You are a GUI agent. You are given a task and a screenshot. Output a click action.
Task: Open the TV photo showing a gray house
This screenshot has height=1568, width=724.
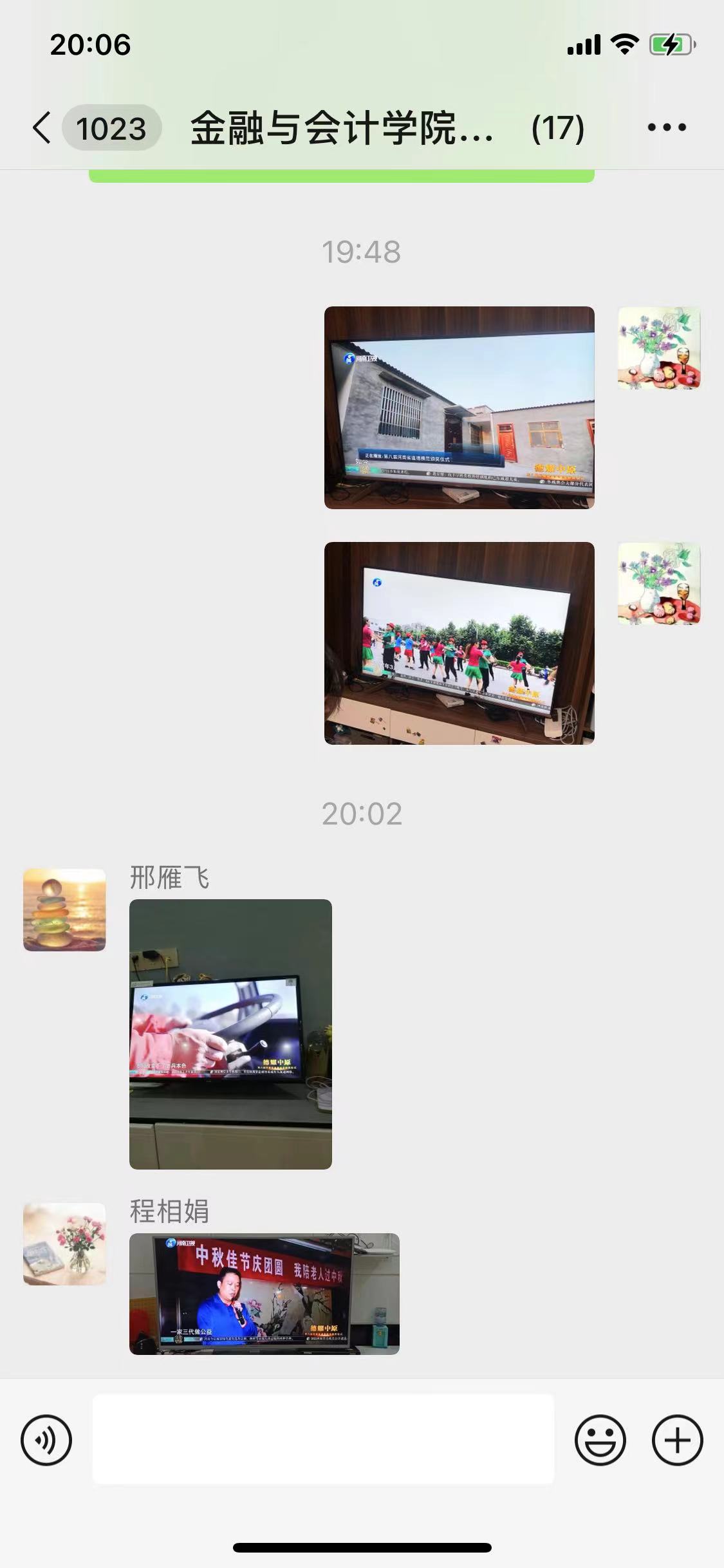[459, 407]
